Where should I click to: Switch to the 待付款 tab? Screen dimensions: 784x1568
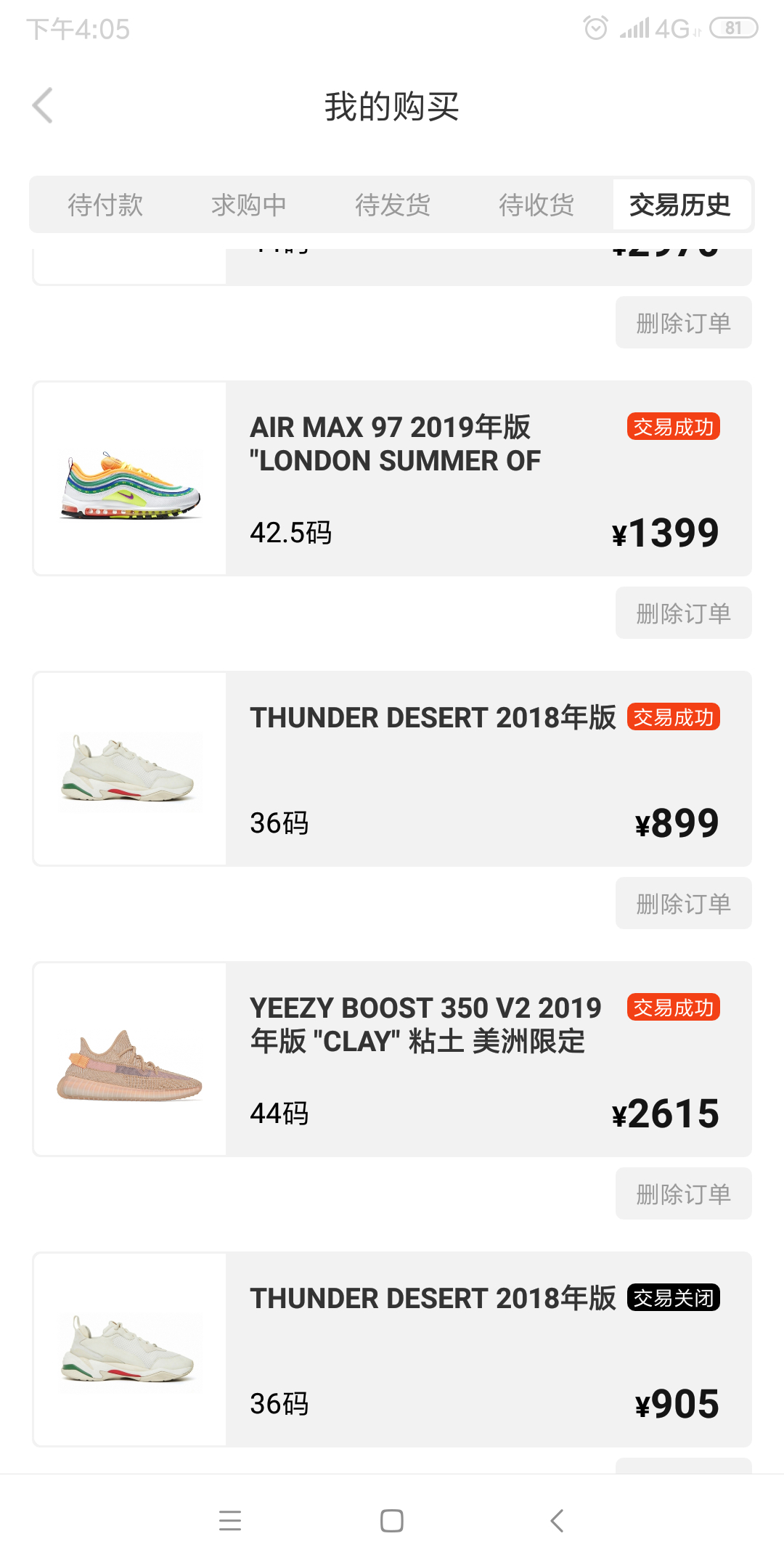click(x=105, y=205)
